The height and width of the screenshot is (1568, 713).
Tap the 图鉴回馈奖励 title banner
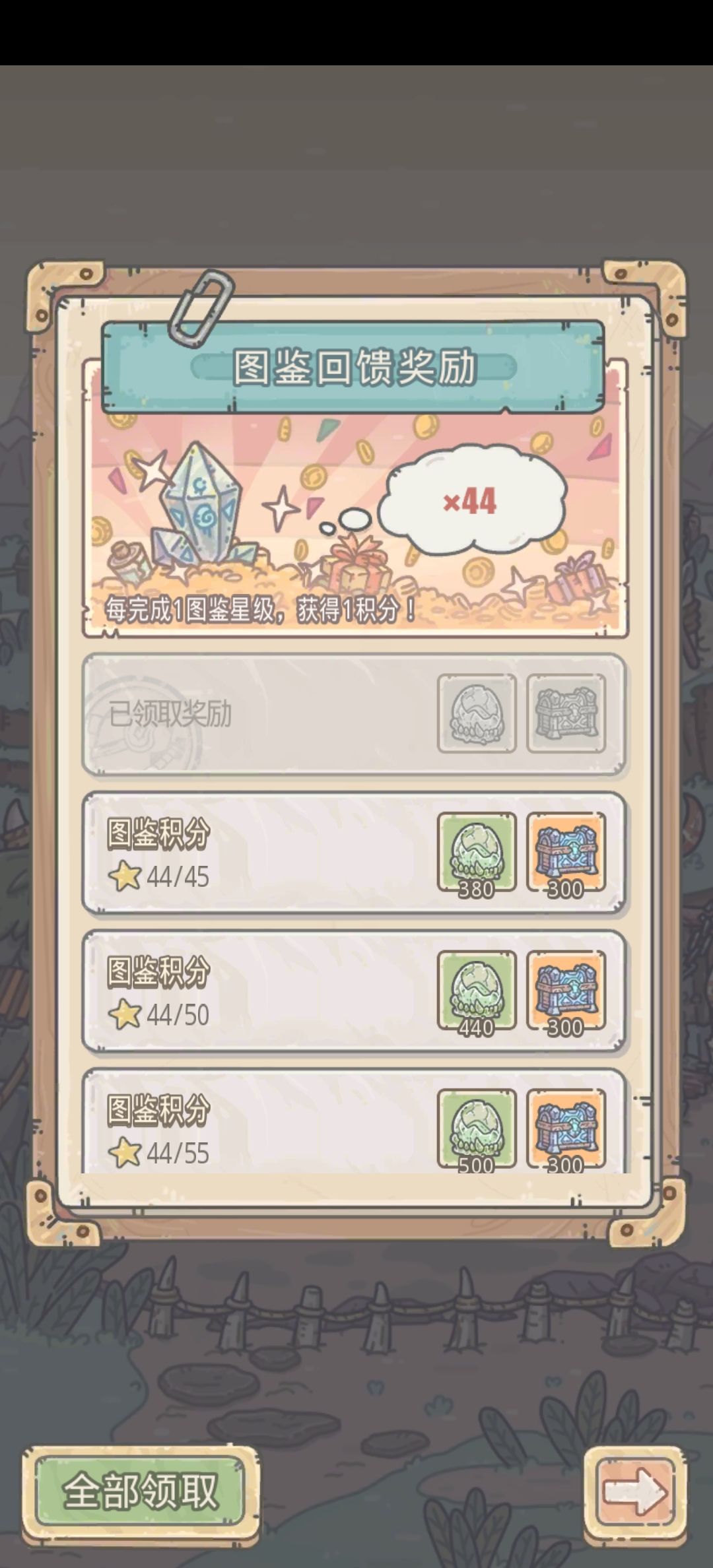click(356, 370)
